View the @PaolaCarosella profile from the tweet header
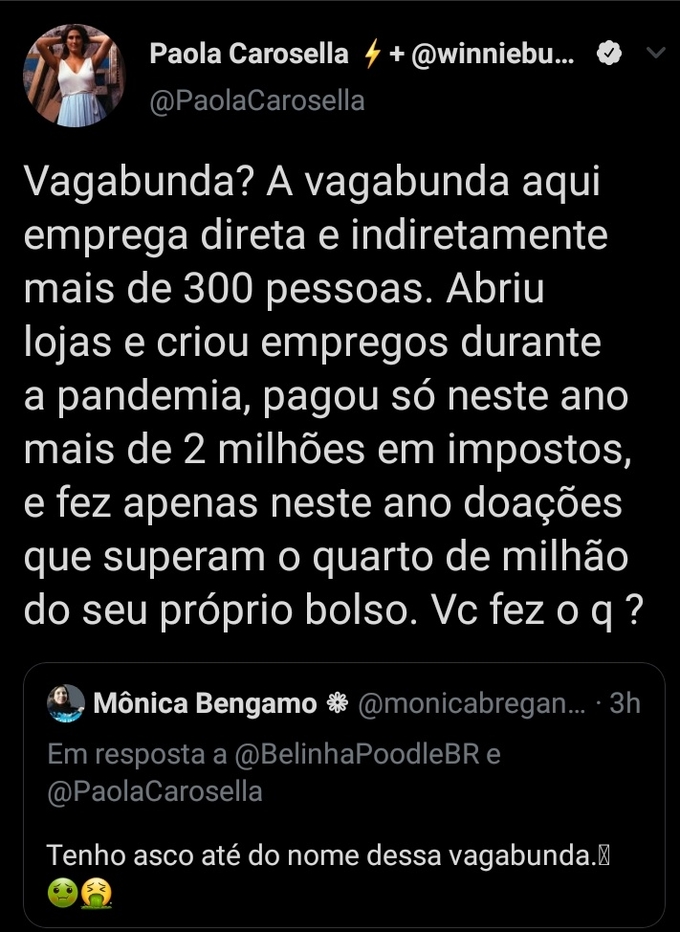This screenshot has width=680, height=932. 257,101
